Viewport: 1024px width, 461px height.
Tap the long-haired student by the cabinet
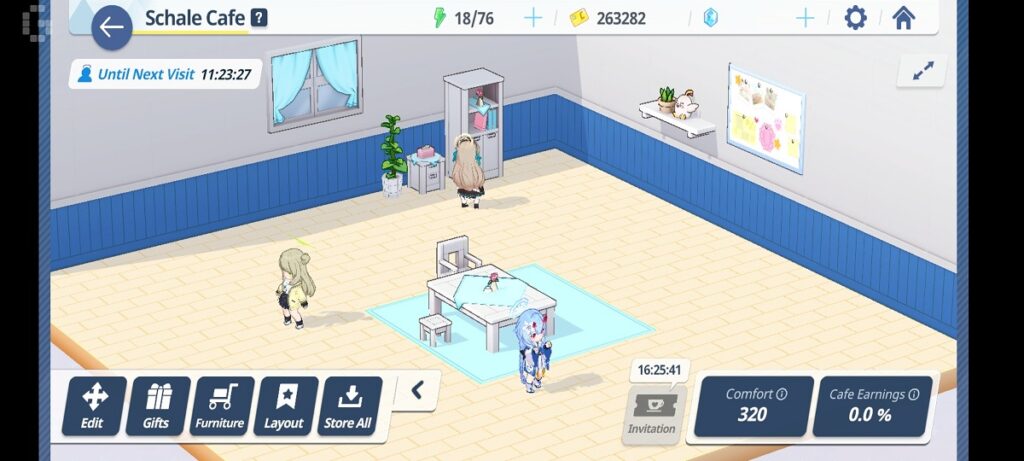467,172
